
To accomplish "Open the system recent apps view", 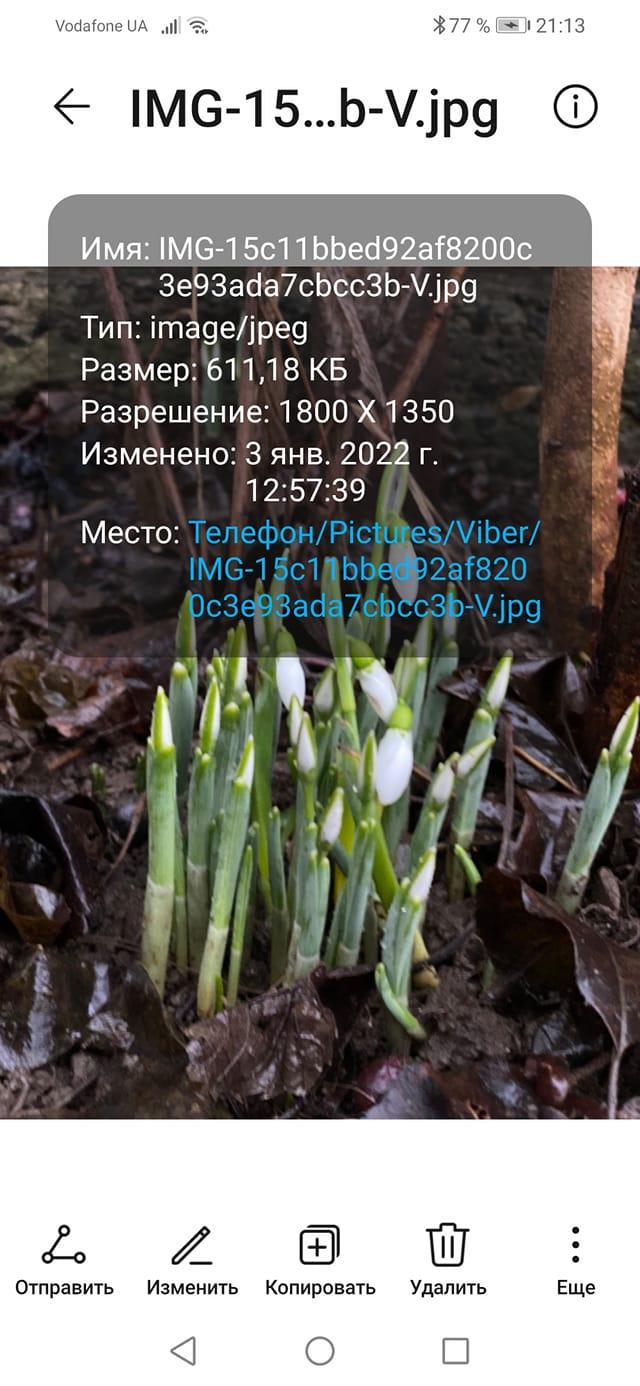I will pos(455,1351).
